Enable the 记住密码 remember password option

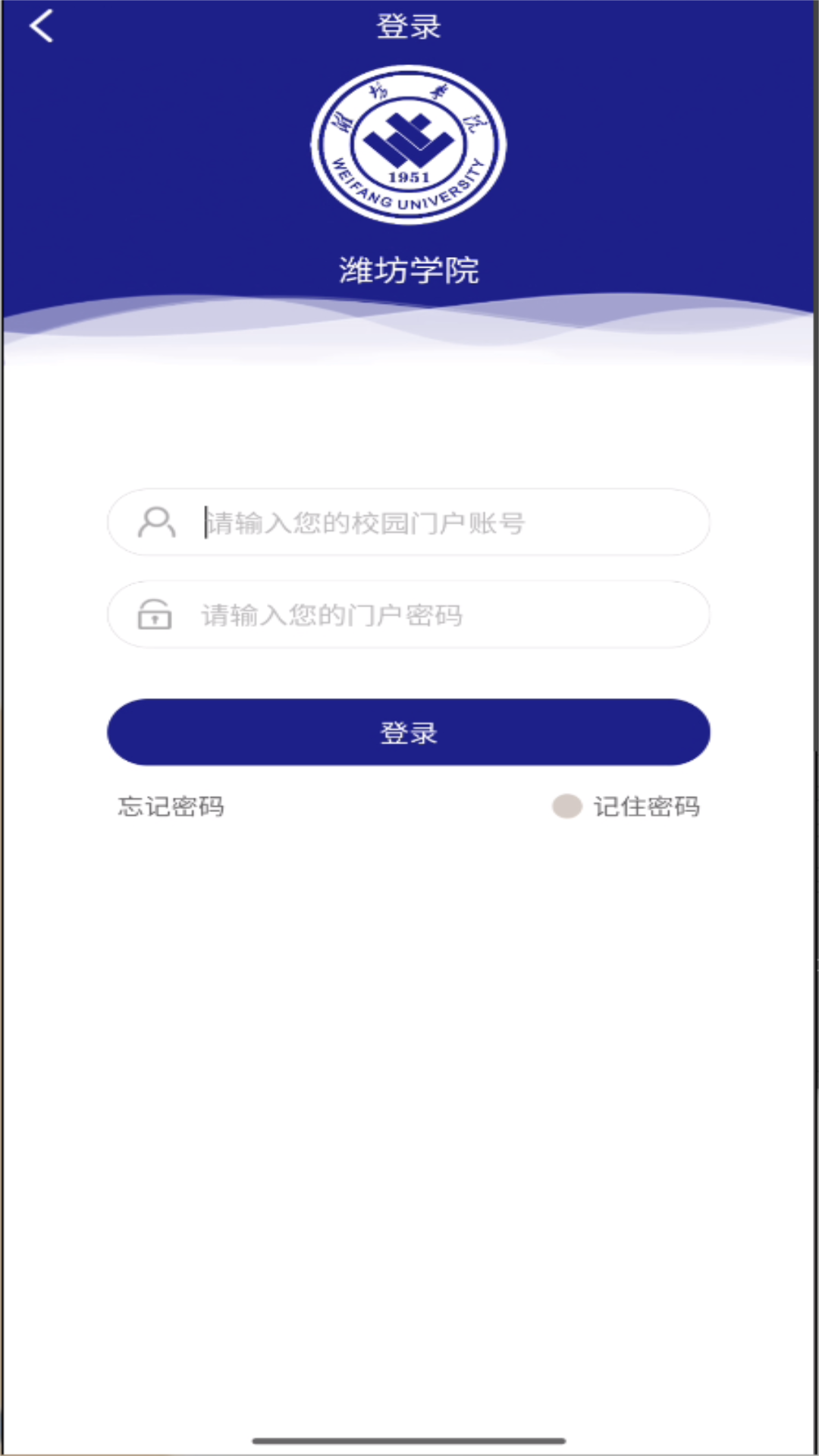[567, 806]
